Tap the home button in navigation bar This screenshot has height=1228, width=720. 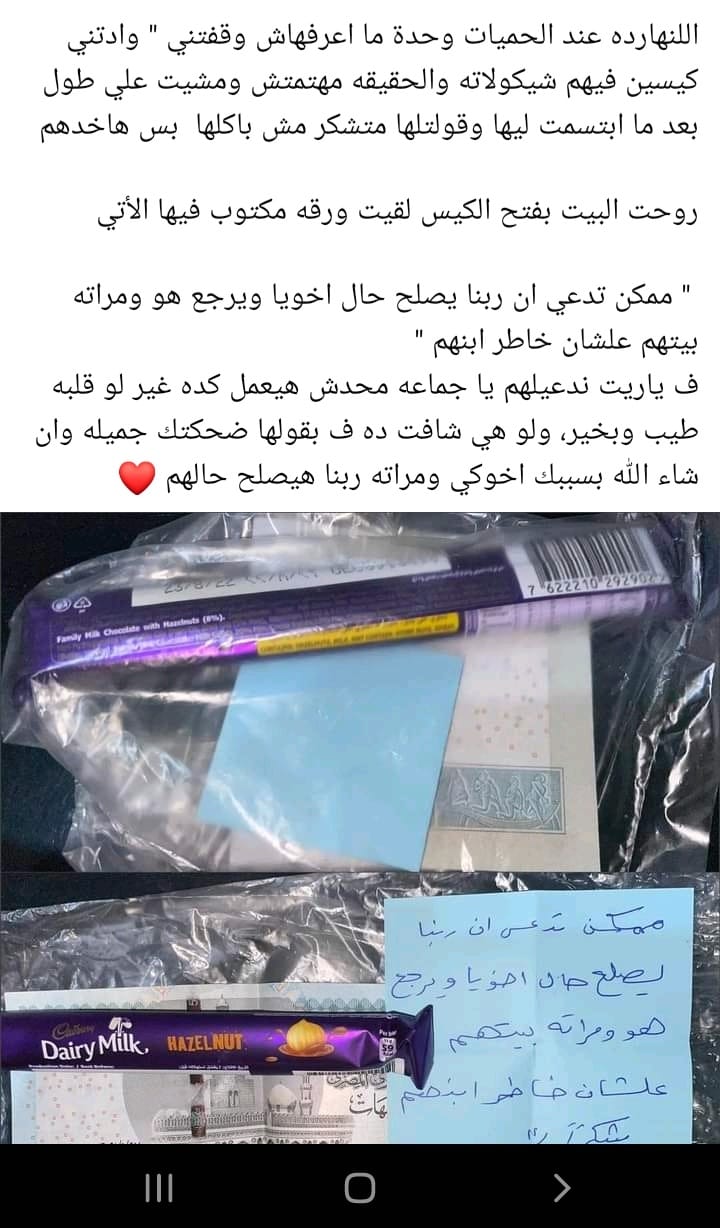(360, 1187)
